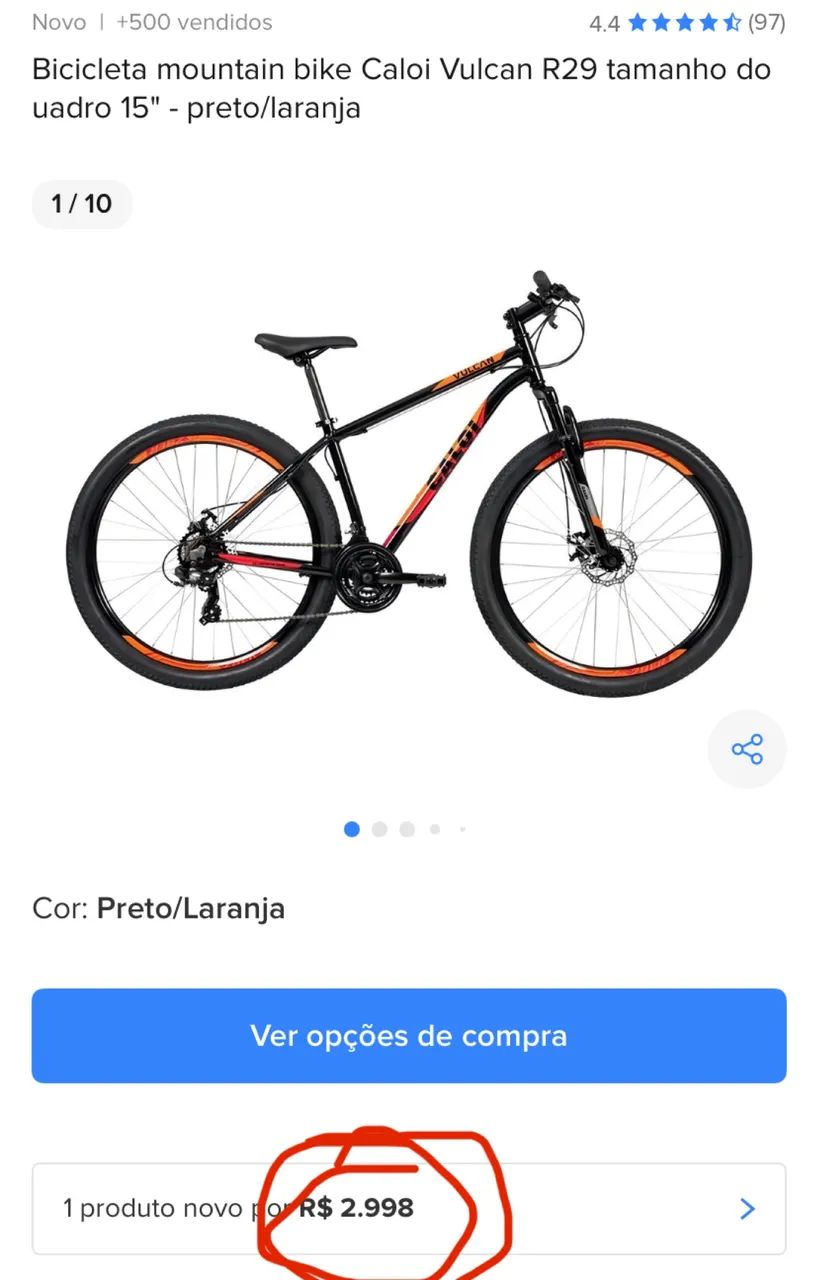Open the second star of the rating
Viewport: 819px width, 1280px height.
coord(662,22)
